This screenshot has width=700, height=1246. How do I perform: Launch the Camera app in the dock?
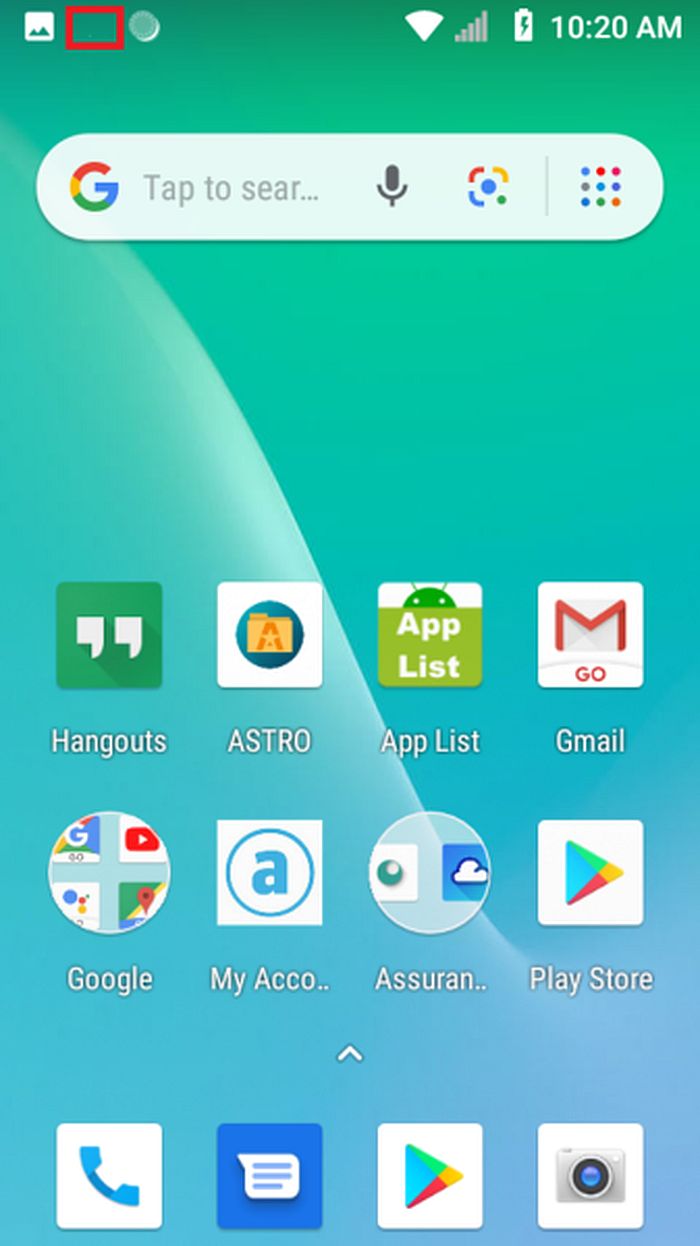pyautogui.click(x=590, y=1176)
